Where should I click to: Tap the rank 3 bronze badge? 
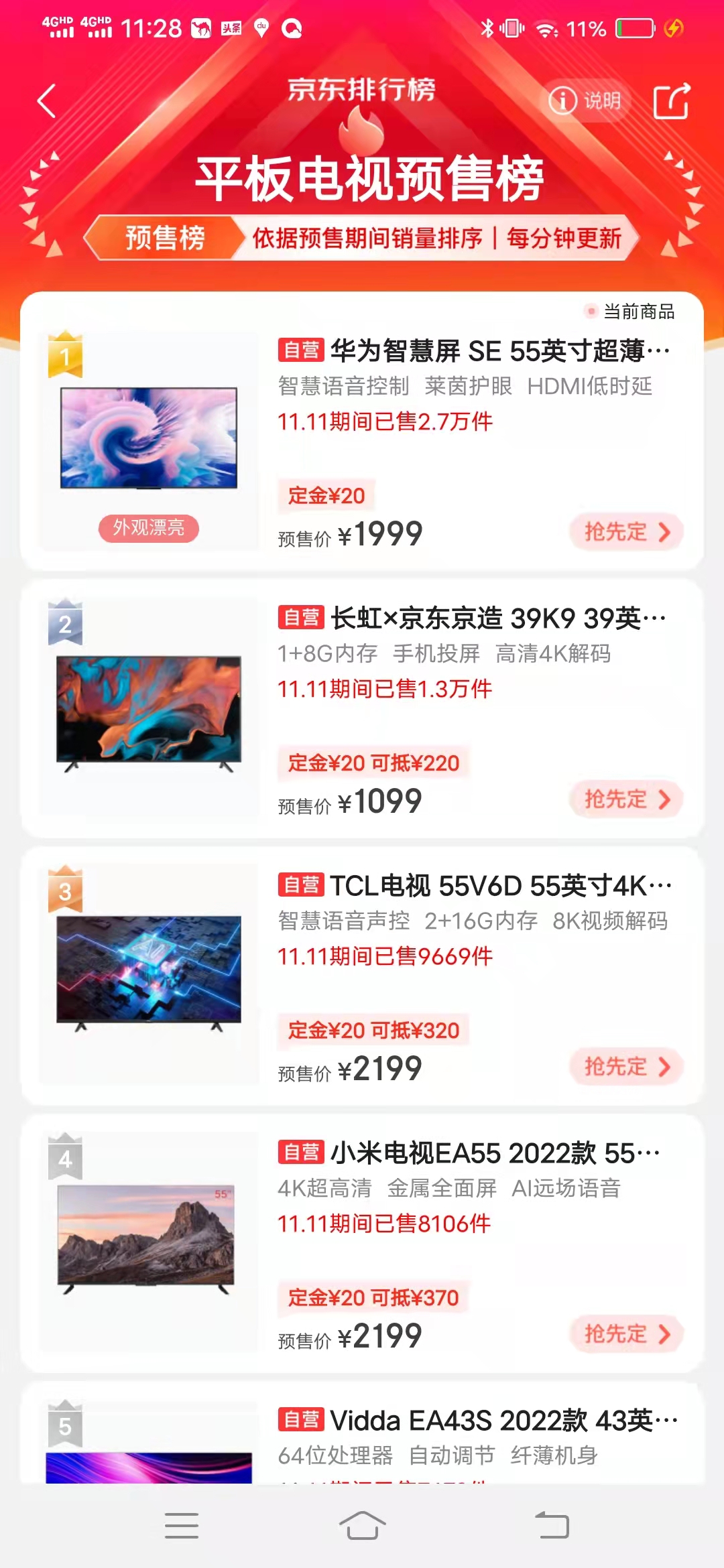point(65,891)
